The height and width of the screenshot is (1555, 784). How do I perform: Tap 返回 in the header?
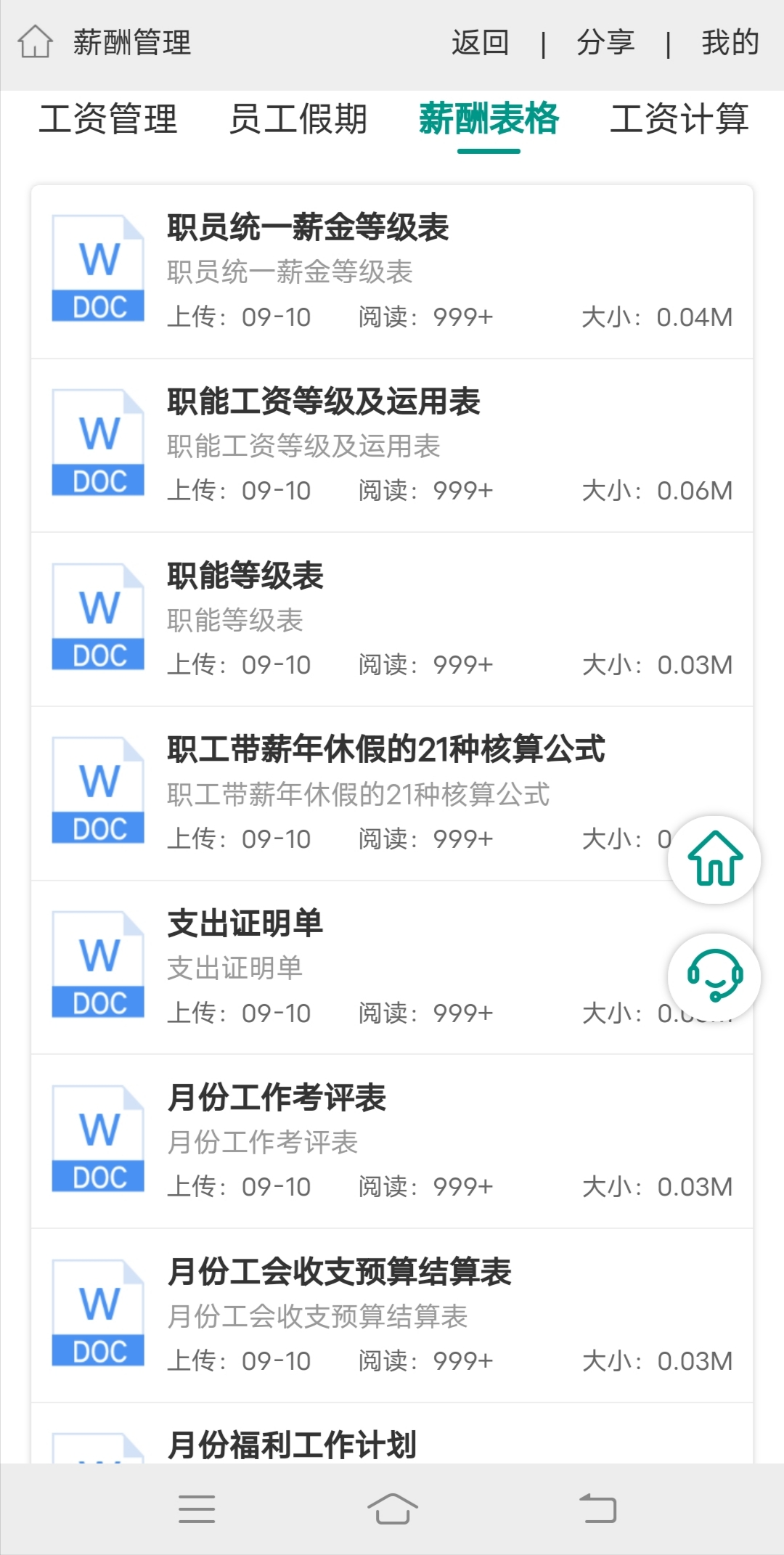[x=481, y=42]
